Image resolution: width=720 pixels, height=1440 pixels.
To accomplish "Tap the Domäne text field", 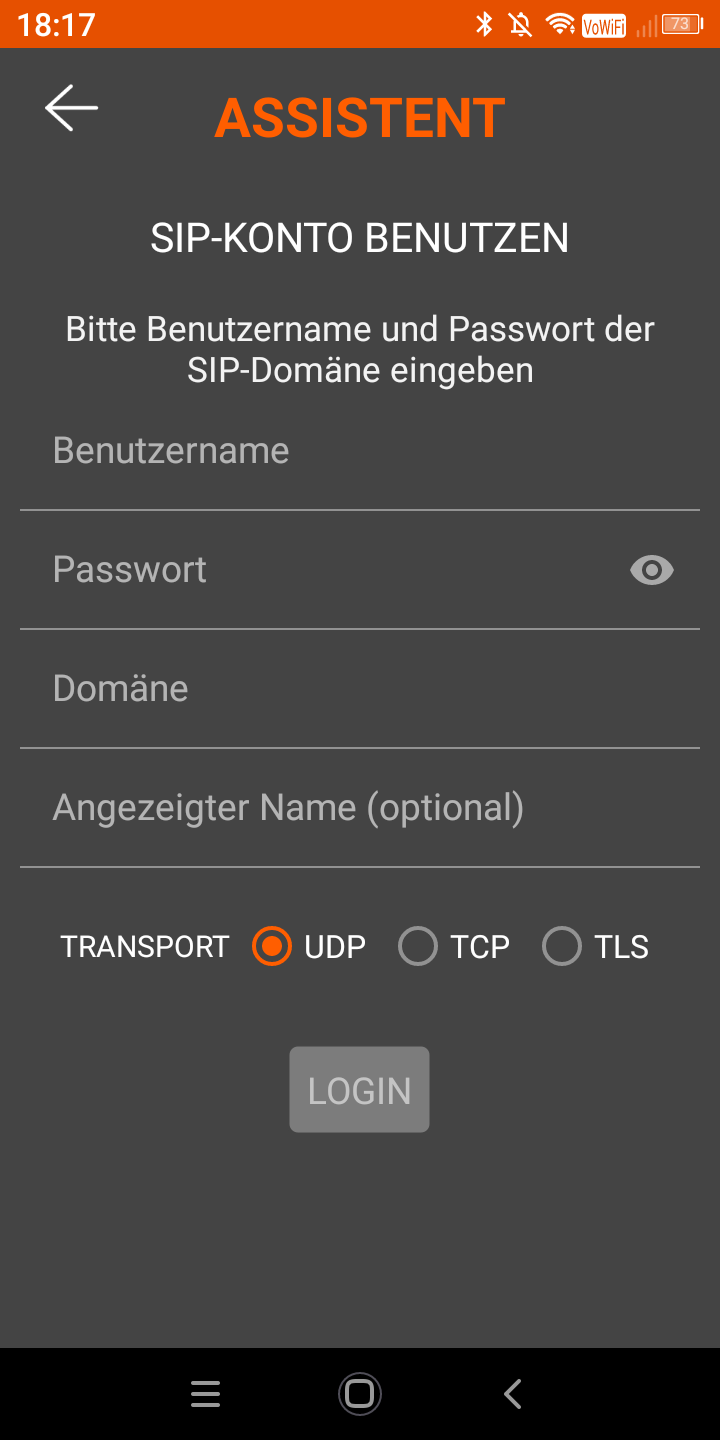I will [x=360, y=689].
